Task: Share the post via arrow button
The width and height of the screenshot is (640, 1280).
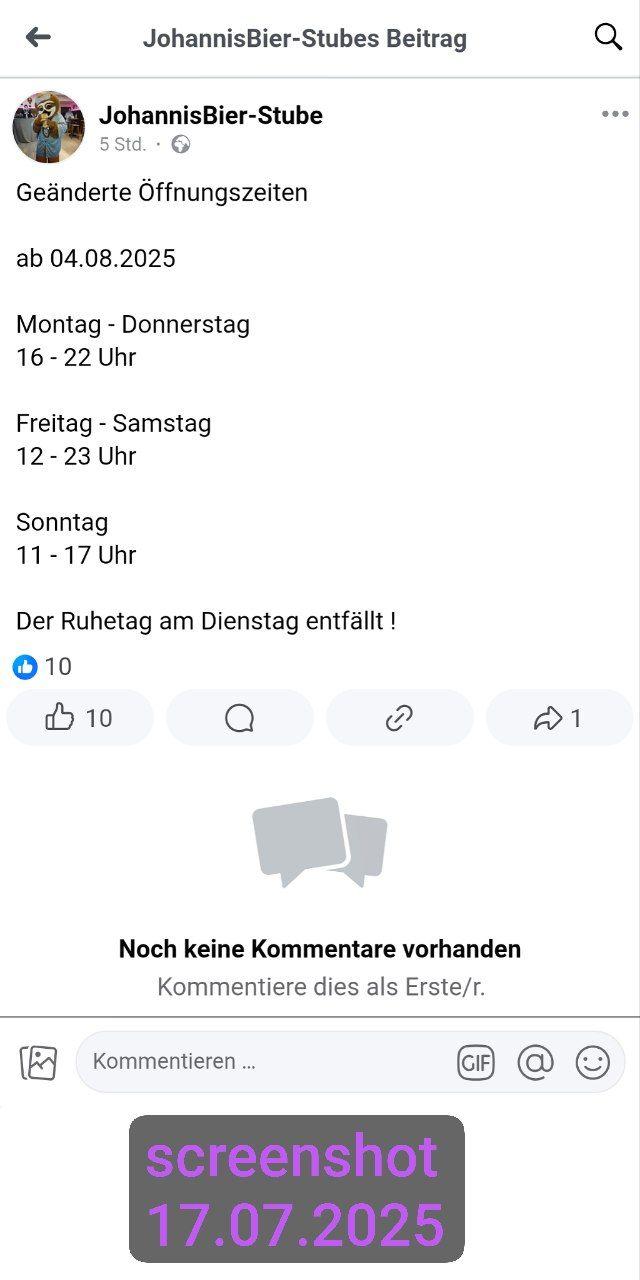Action: [x=559, y=718]
